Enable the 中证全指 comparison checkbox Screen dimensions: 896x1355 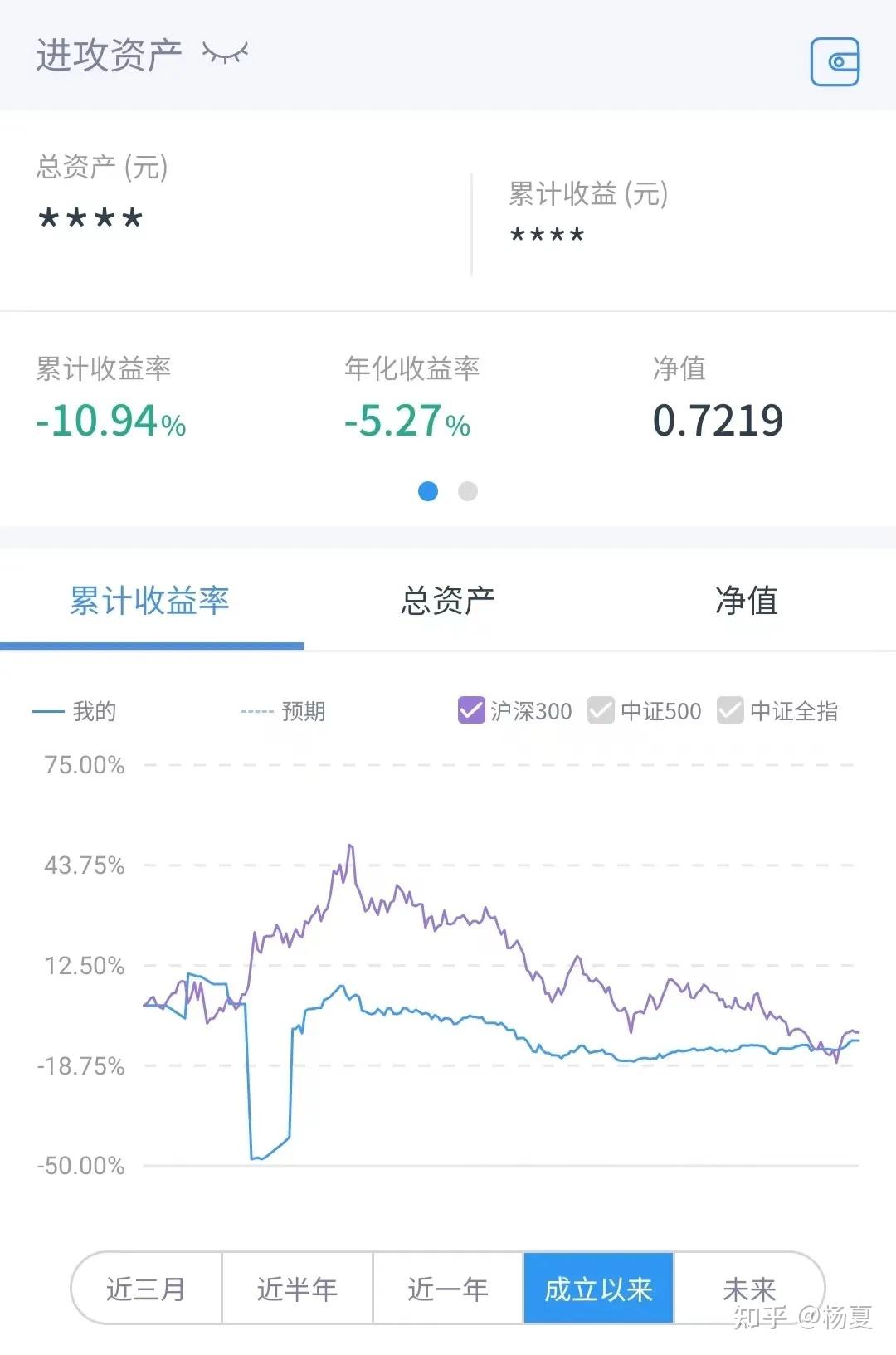click(x=730, y=710)
